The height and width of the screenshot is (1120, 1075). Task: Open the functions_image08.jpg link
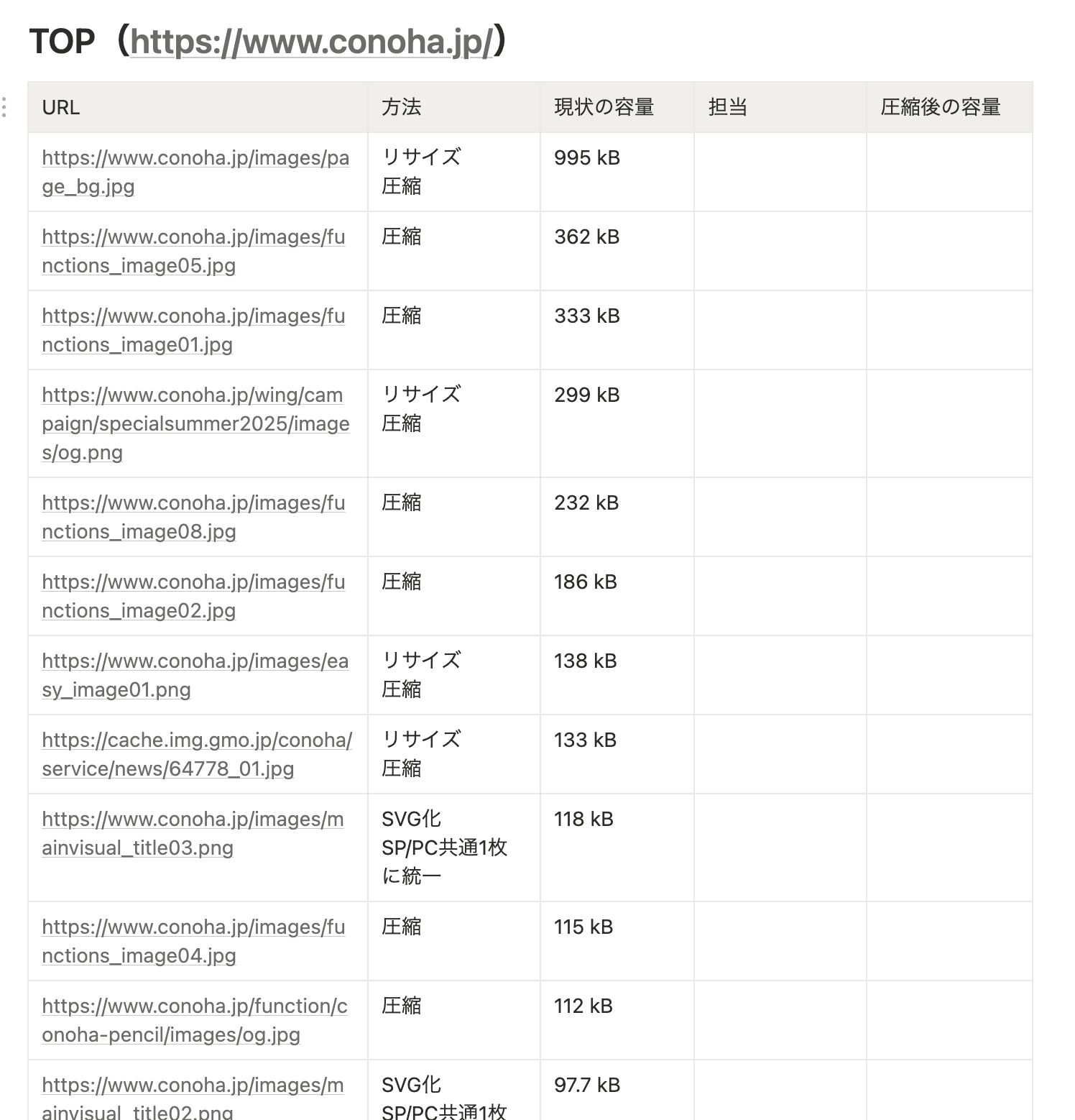pos(193,503)
